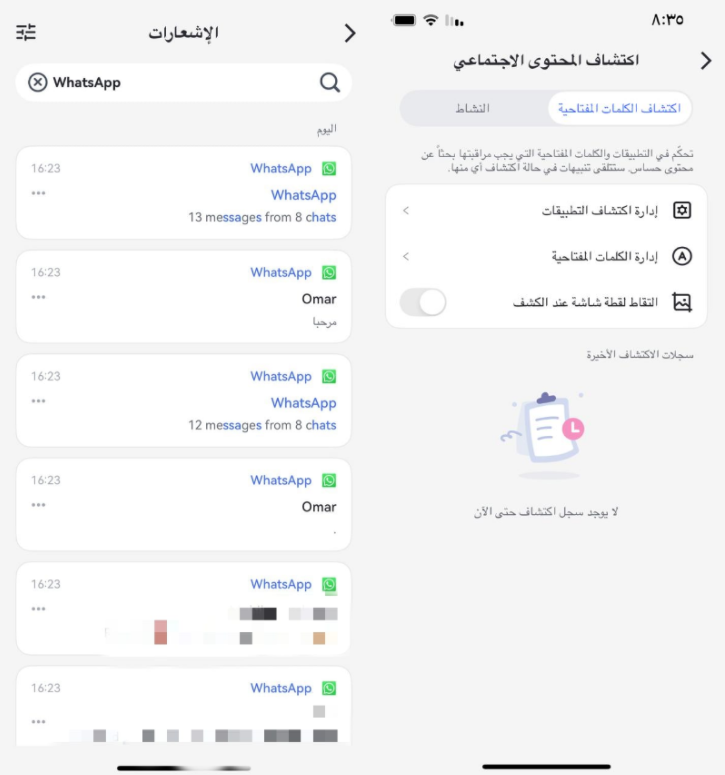Screen dimensions: 725x775
Task: Open إدارة اكتشاف التطبيقات
Action: pos(545,210)
